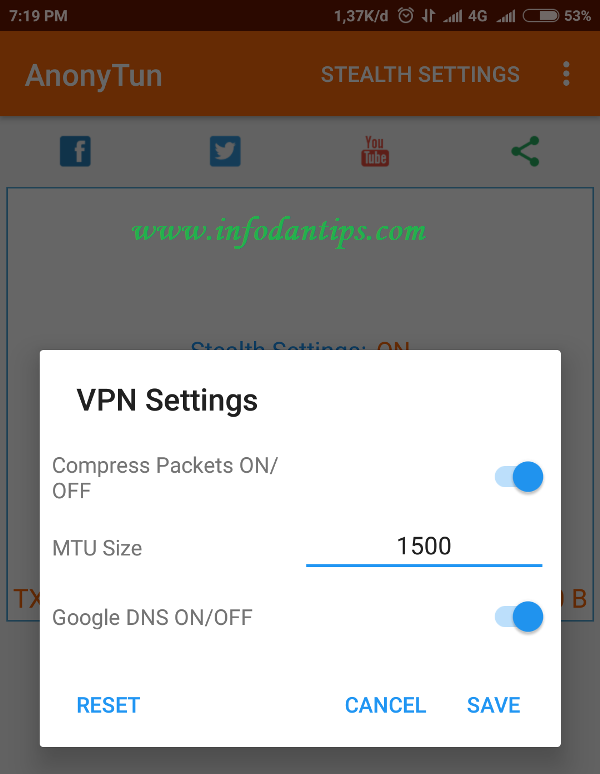This screenshot has width=600, height=774.
Task: Cancel the VPN Settings dialog
Action: [x=385, y=705]
